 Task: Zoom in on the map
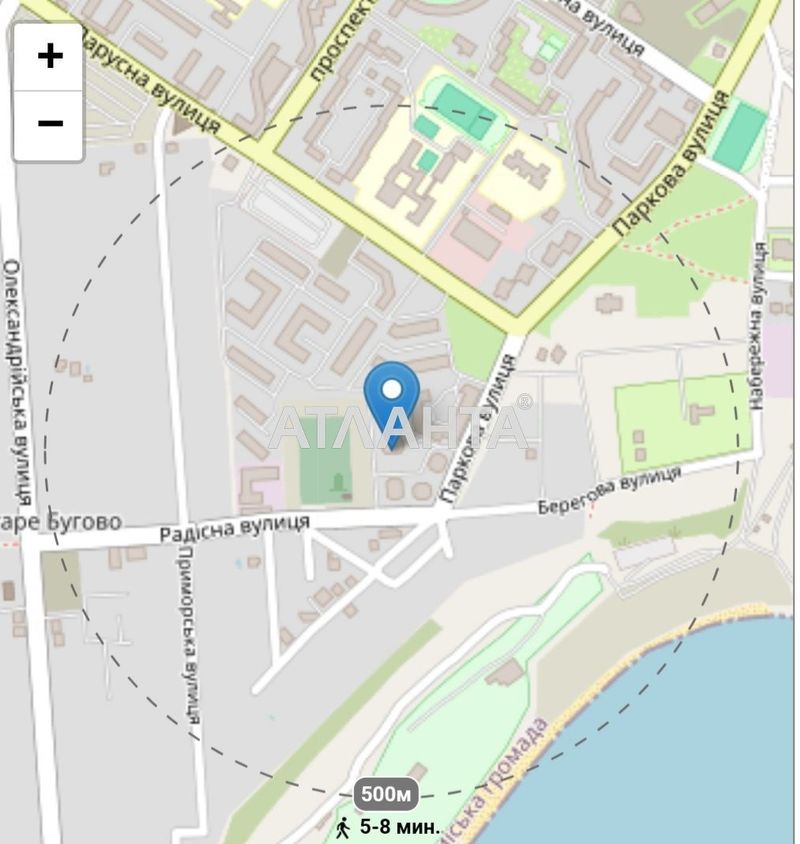[x=49, y=56]
